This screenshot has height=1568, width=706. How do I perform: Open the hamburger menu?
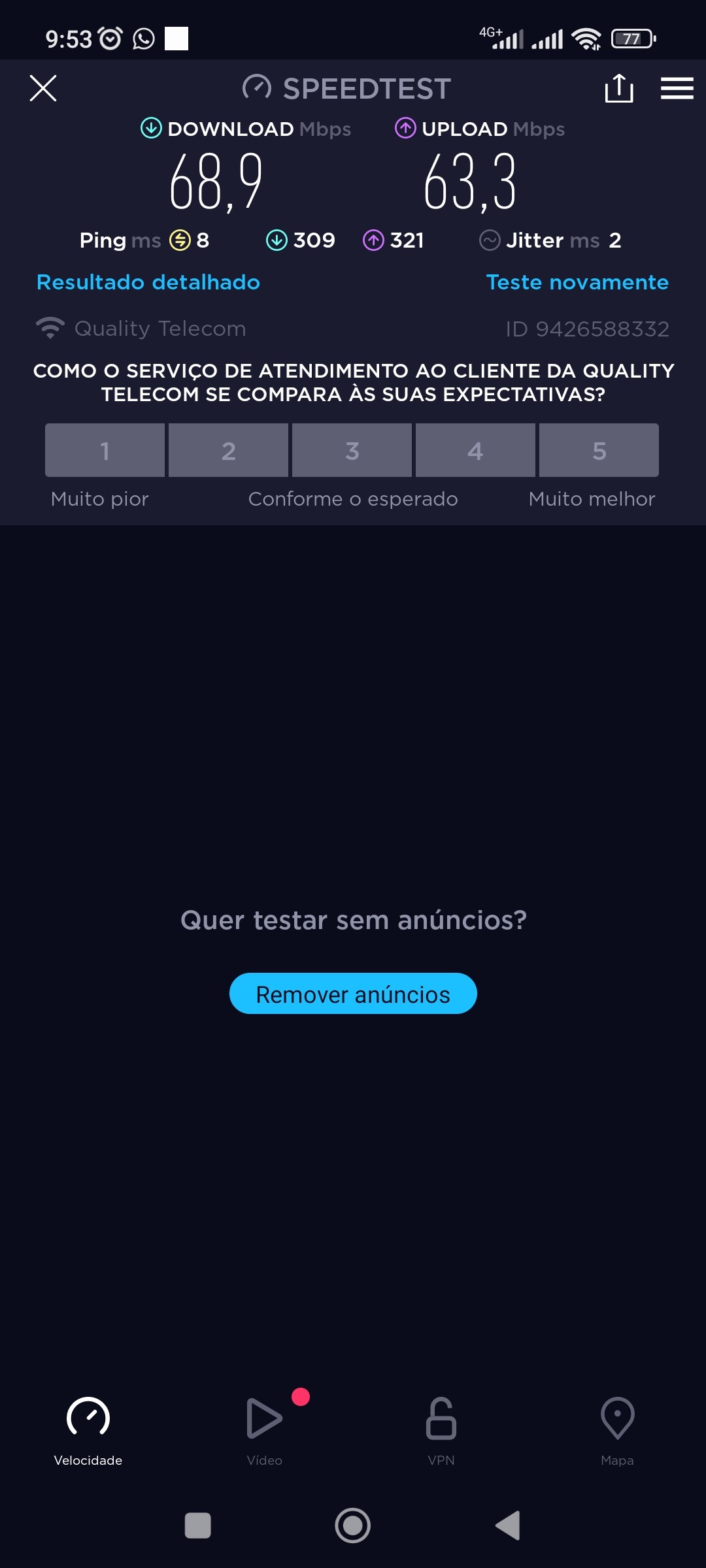pyautogui.click(x=677, y=88)
